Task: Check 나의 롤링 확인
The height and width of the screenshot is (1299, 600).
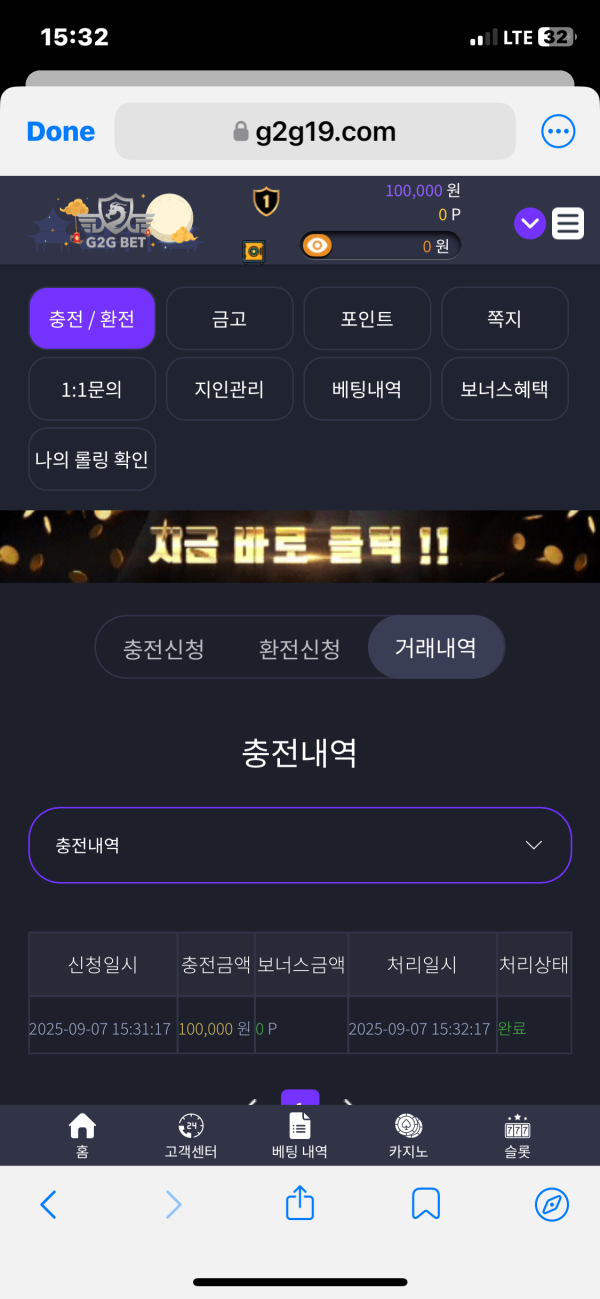Action: [x=92, y=459]
